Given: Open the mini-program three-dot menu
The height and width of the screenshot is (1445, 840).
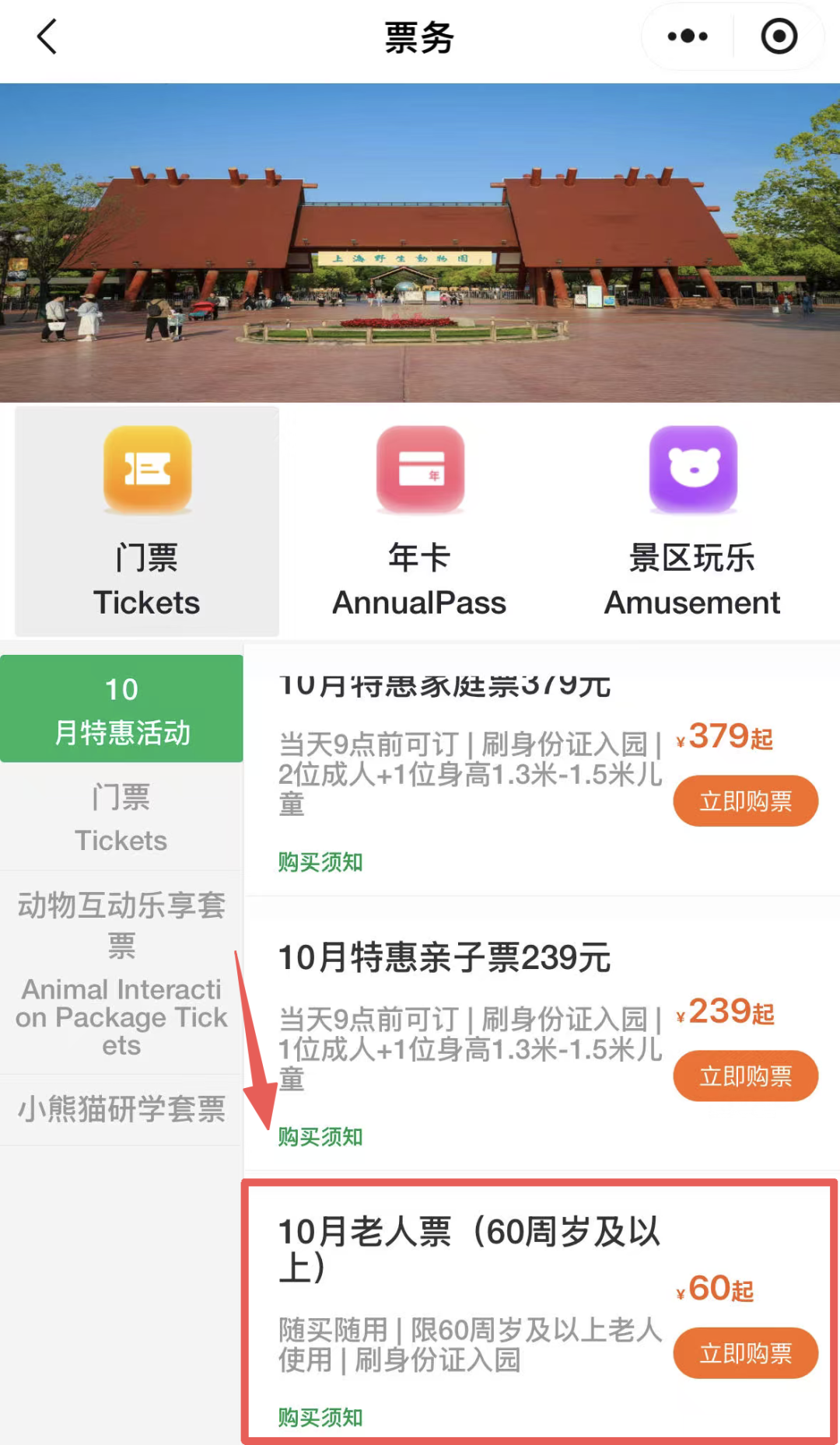Looking at the screenshot, I should click(688, 37).
